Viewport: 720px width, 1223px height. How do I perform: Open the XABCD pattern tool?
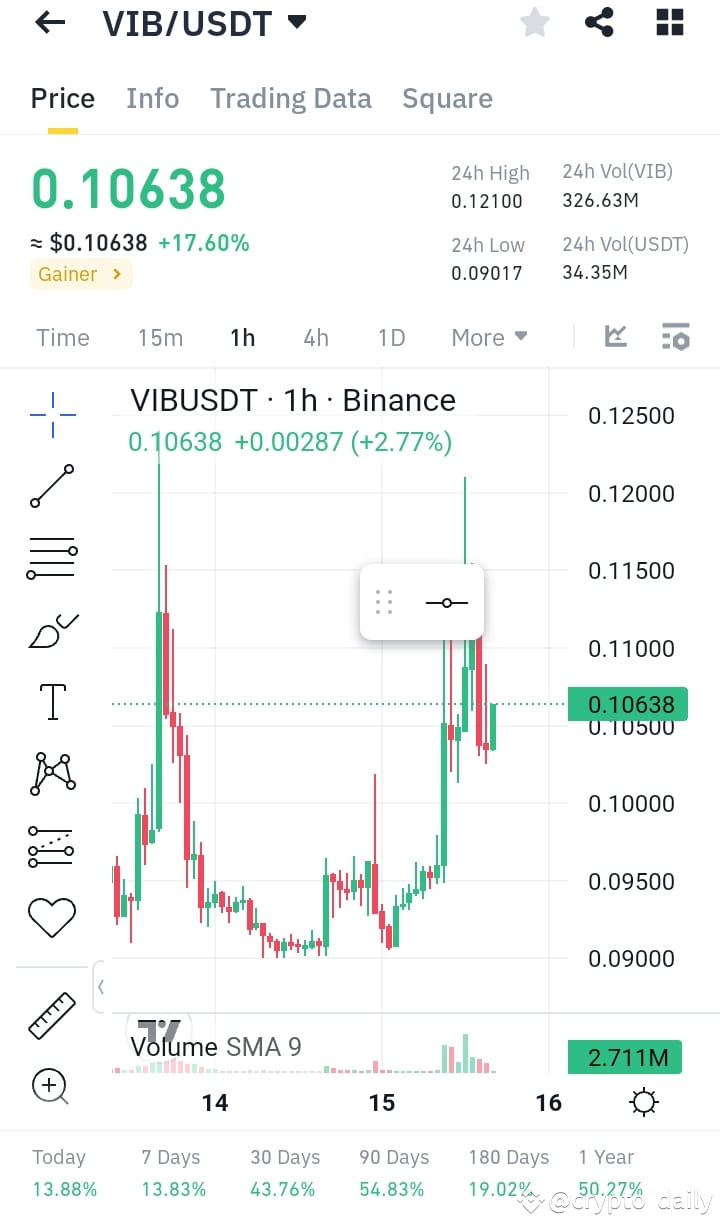(x=51, y=772)
